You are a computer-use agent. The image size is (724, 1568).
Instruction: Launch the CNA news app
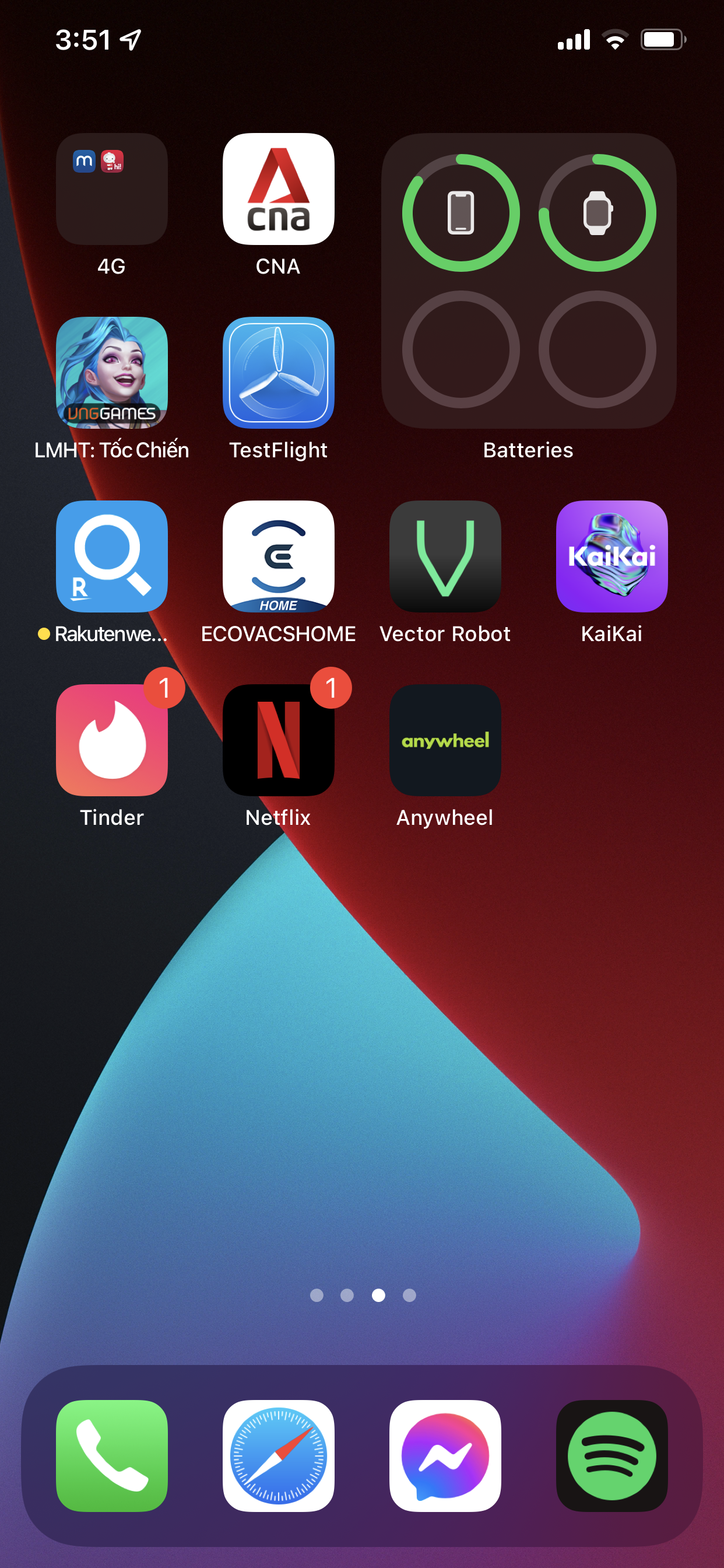278,188
